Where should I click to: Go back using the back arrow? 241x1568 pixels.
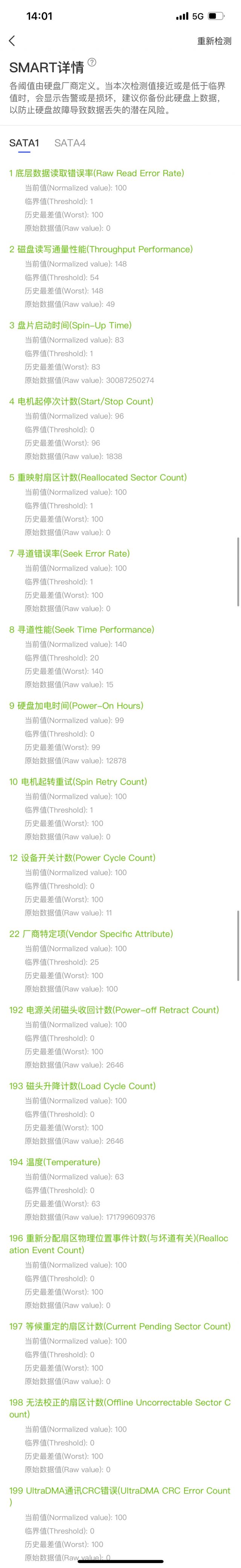(x=12, y=41)
